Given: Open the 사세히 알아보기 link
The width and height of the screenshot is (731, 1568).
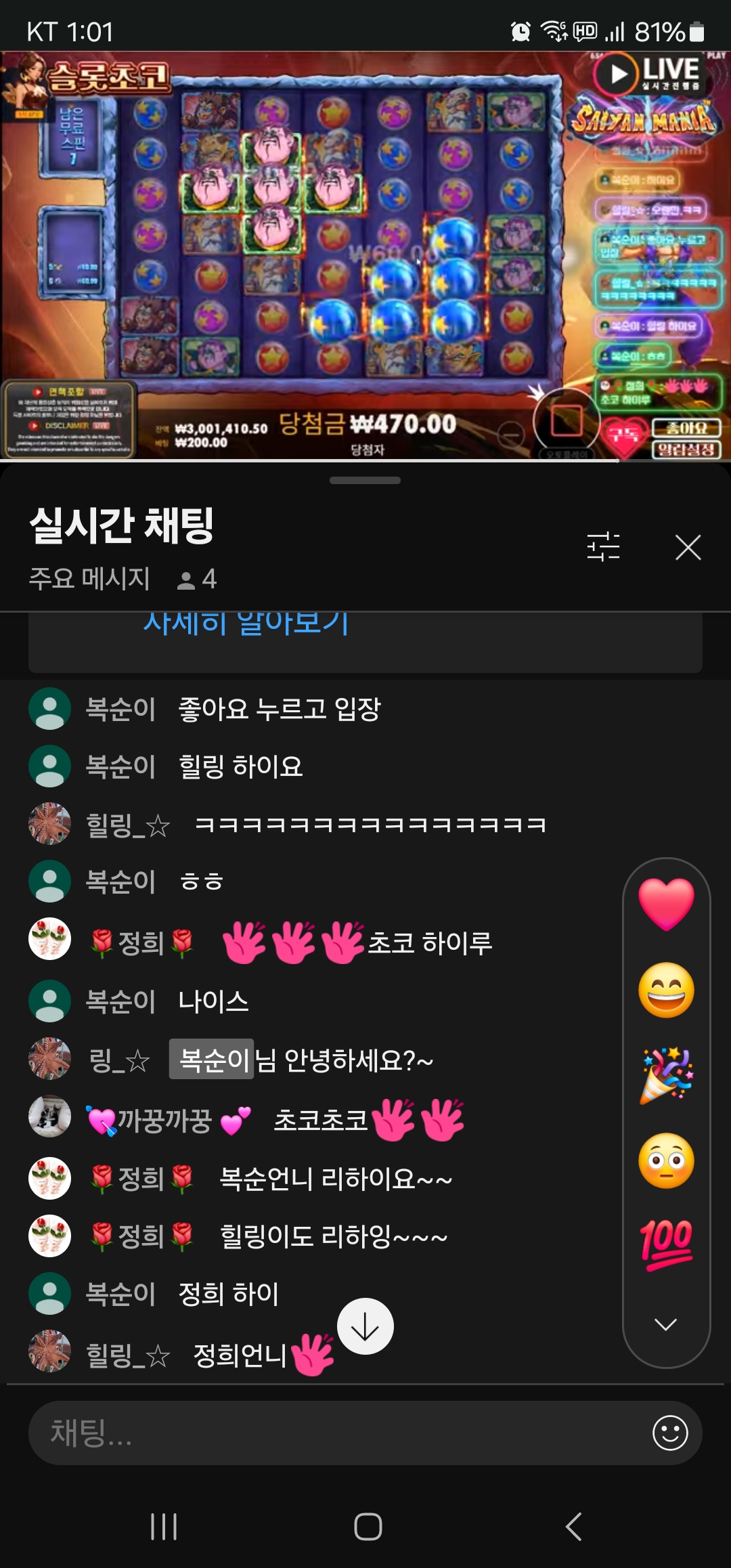Looking at the screenshot, I should click(246, 623).
